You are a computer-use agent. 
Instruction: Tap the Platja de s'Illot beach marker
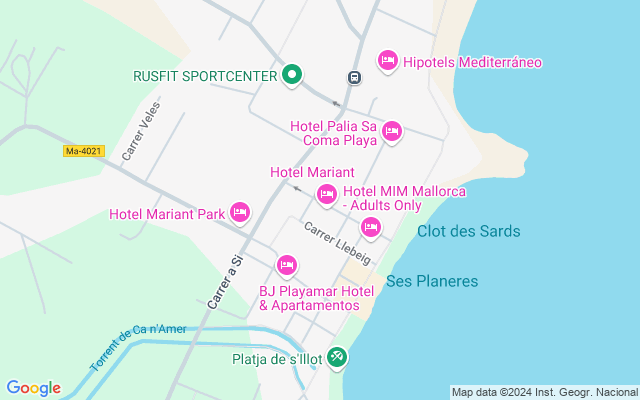click(337, 358)
